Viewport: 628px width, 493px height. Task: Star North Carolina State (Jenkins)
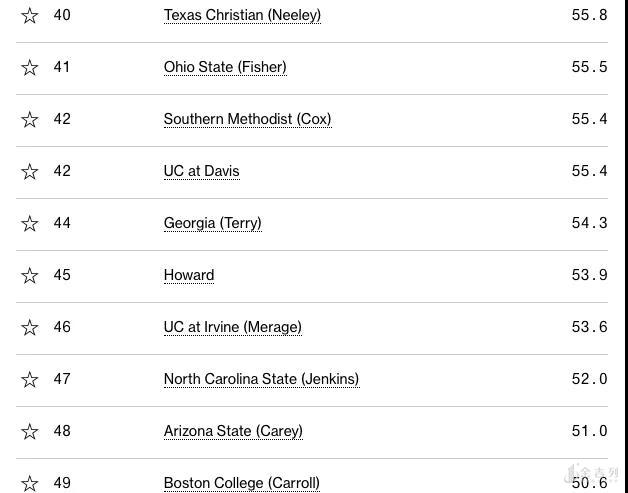[x=30, y=379]
